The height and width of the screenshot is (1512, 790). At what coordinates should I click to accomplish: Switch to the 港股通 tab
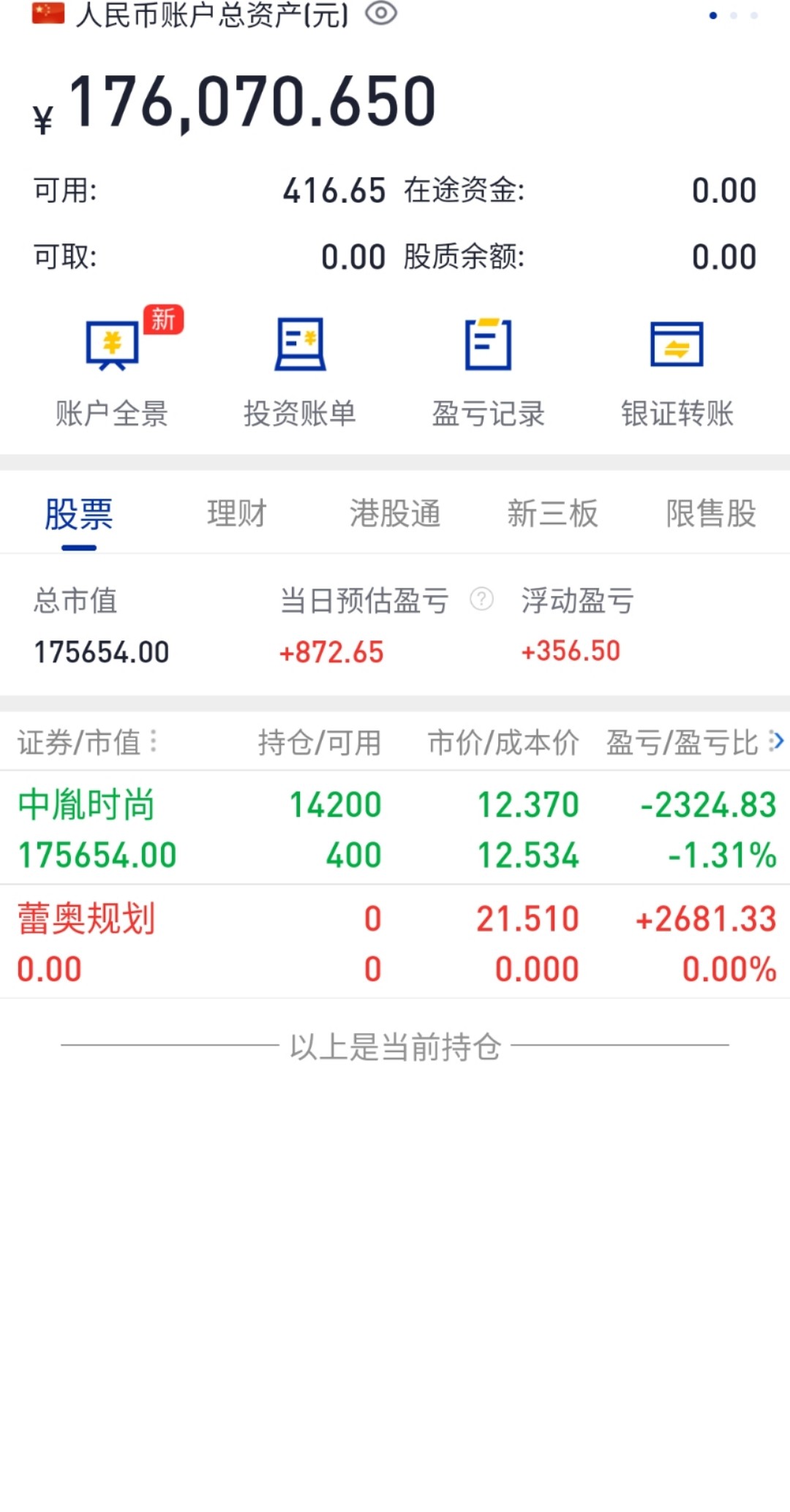pyautogui.click(x=395, y=514)
